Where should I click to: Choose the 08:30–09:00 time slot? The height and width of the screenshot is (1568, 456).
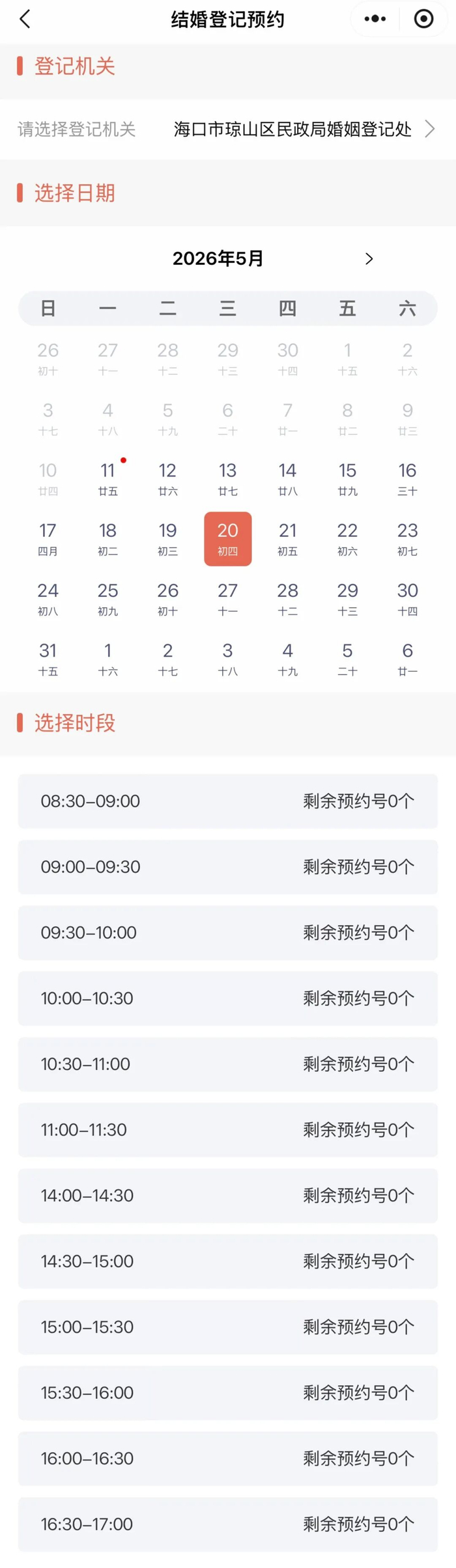pos(228,801)
